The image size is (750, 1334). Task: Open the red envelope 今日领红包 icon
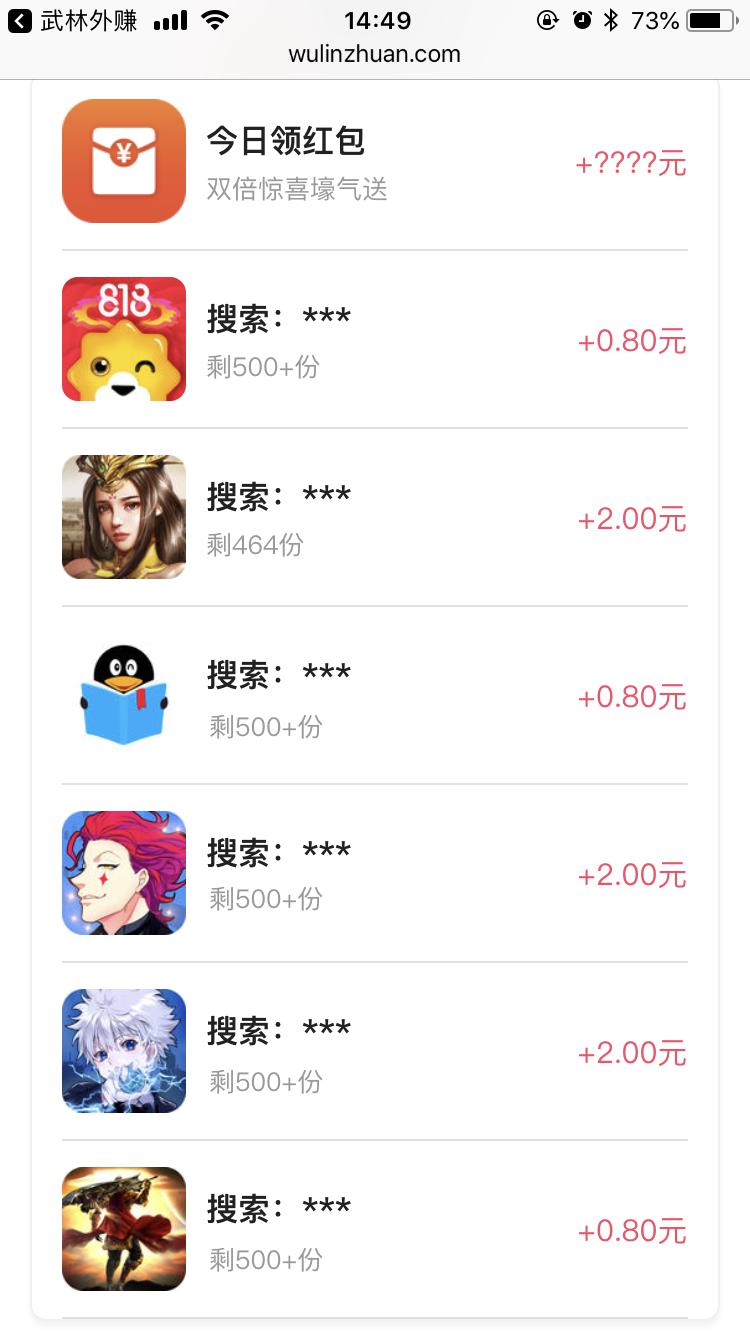click(124, 160)
